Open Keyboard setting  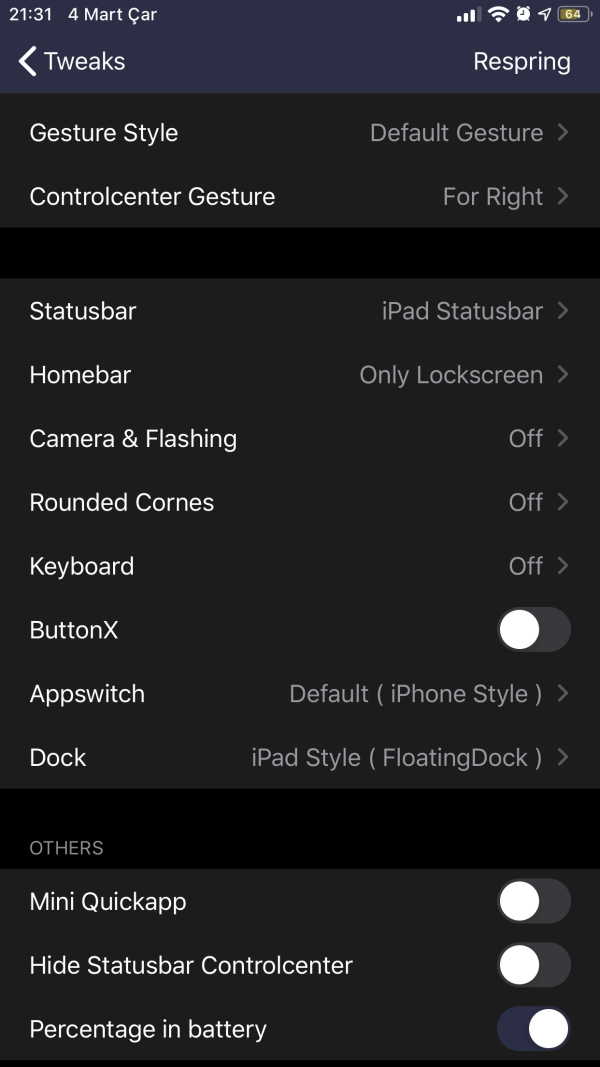point(300,566)
